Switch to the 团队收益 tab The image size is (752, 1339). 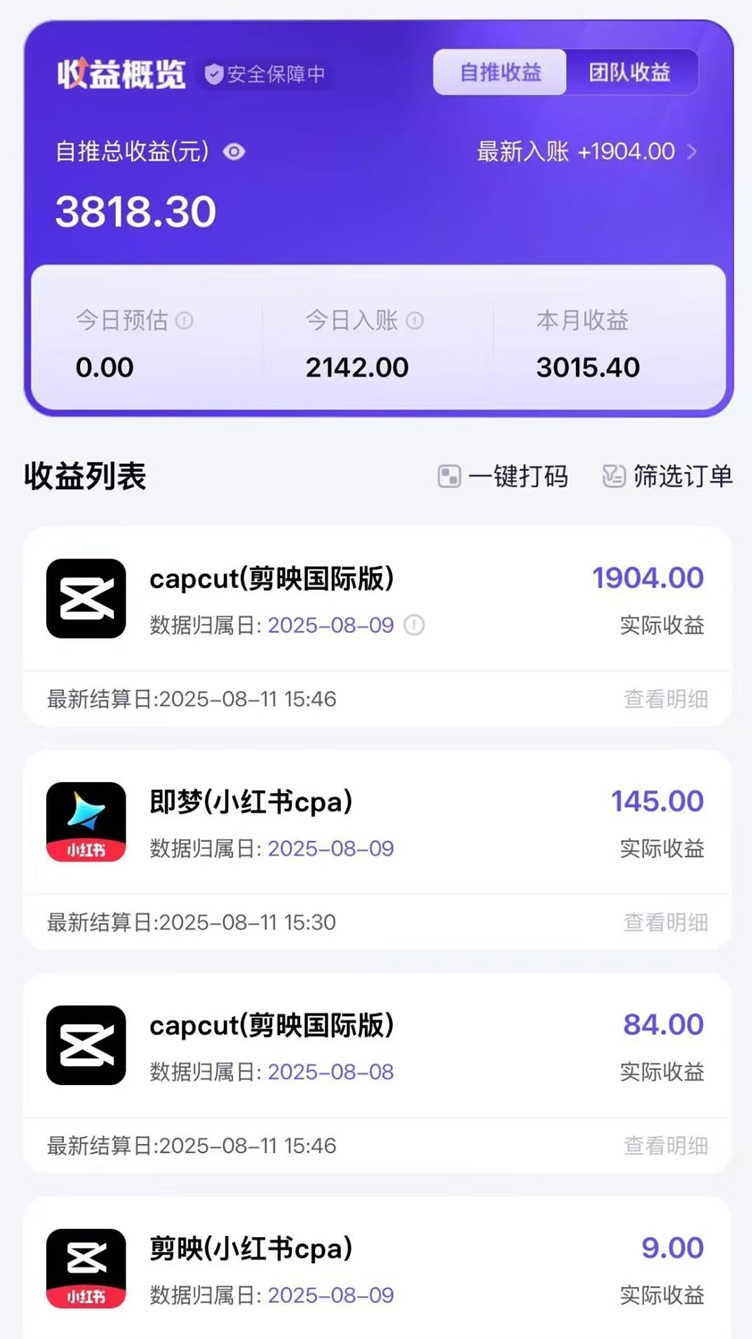coord(633,71)
